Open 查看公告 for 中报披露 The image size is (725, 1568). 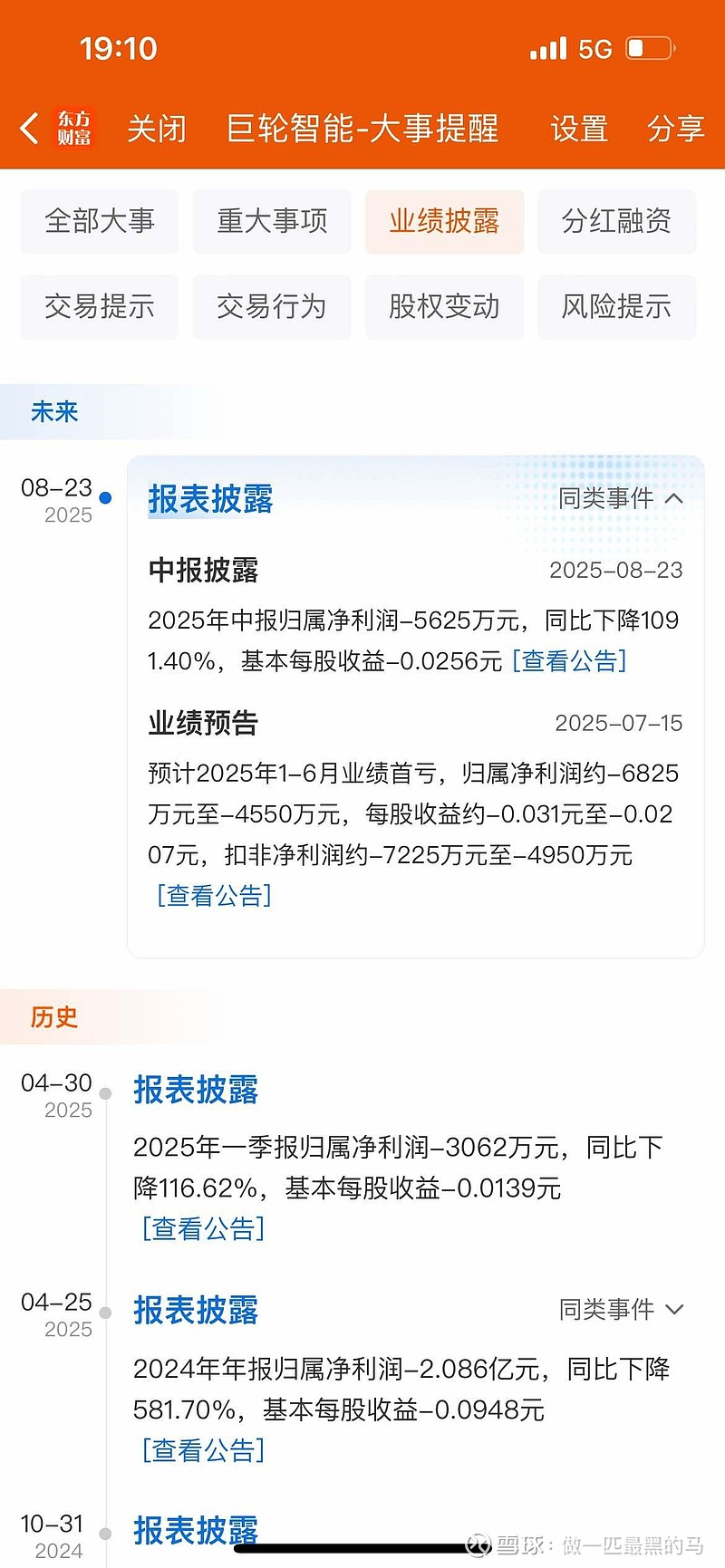coord(570,661)
